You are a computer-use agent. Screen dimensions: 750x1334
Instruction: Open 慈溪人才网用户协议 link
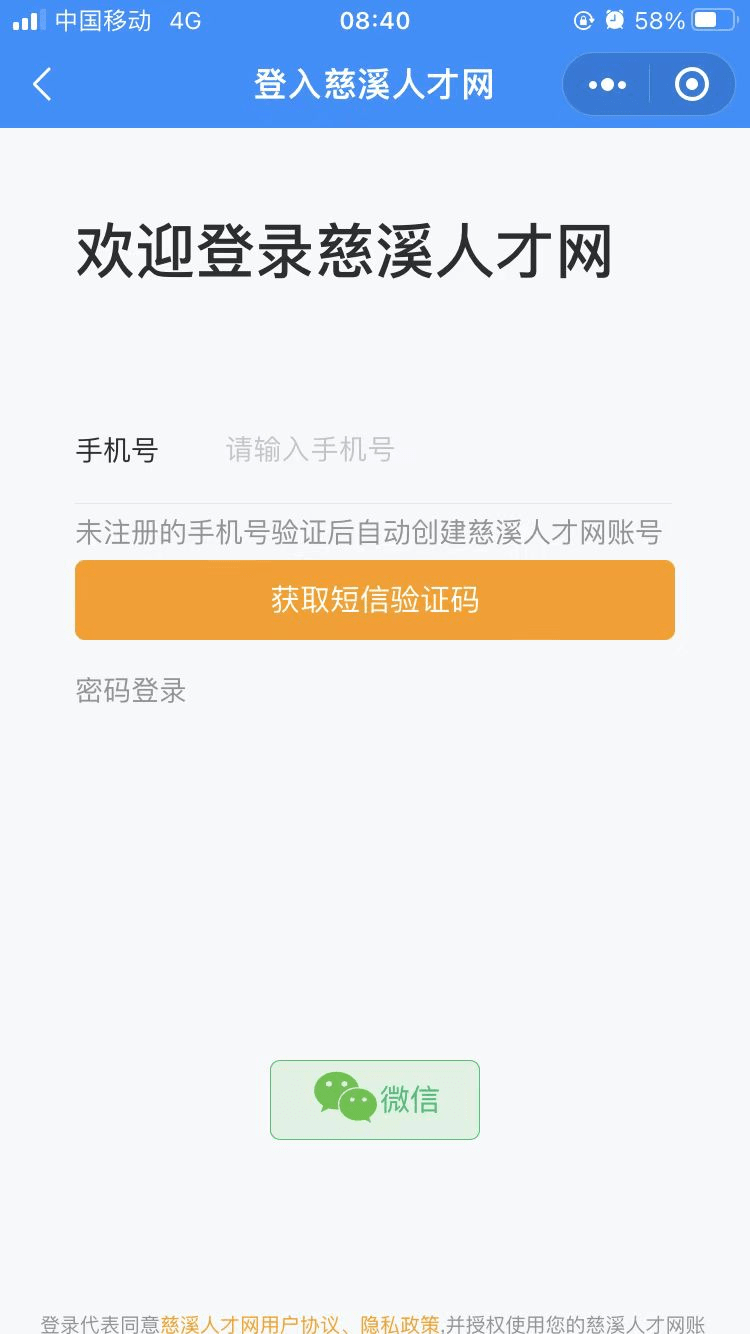coord(251,1324)
